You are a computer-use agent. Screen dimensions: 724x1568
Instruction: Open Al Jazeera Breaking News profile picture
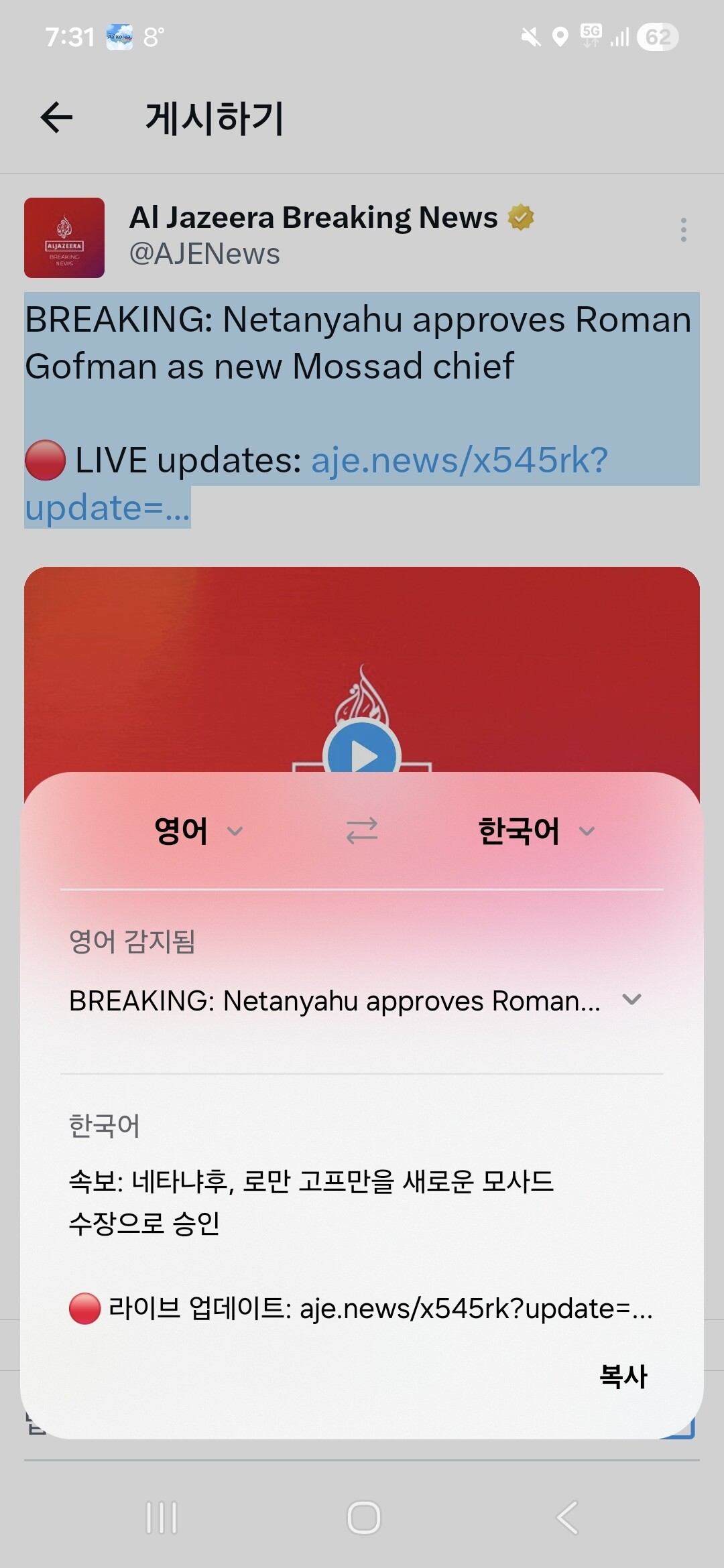tap(64, 238)
